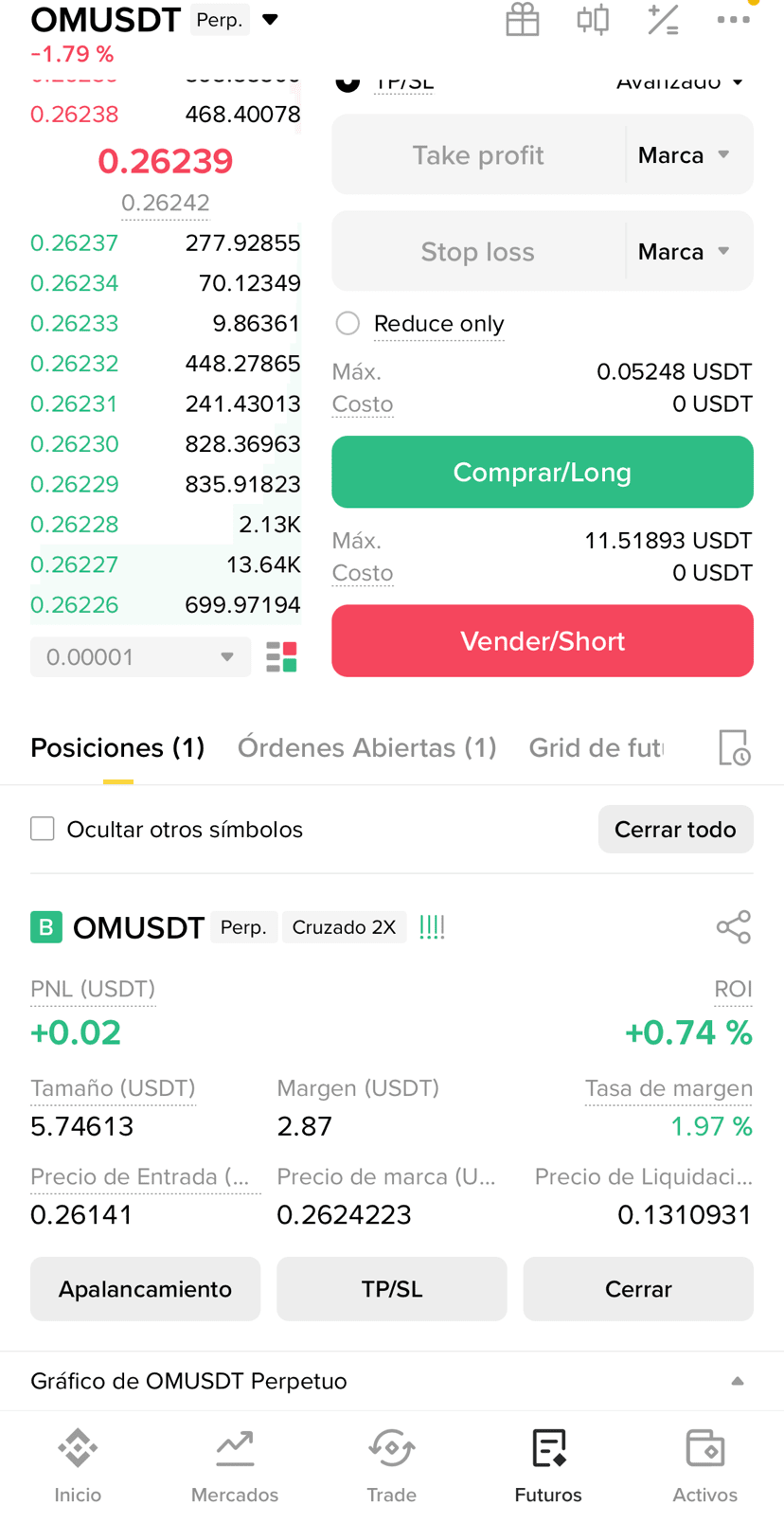This screenshot has height=1523, width=784.
Task: Open the three-dot overflow menu
Action: pyautogui.click(x=733, y=20)
